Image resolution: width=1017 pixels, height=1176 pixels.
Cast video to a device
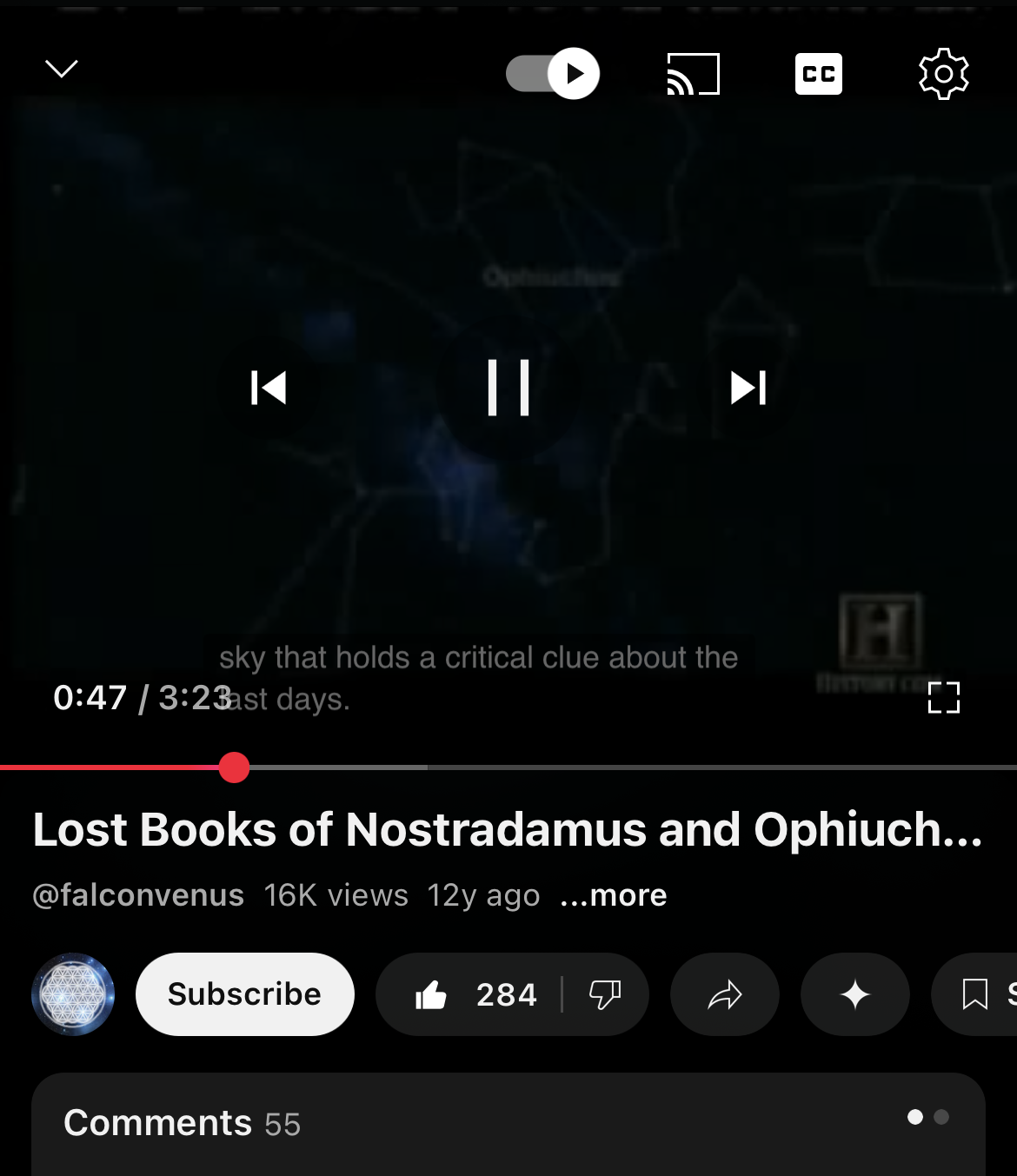(693, 74)
